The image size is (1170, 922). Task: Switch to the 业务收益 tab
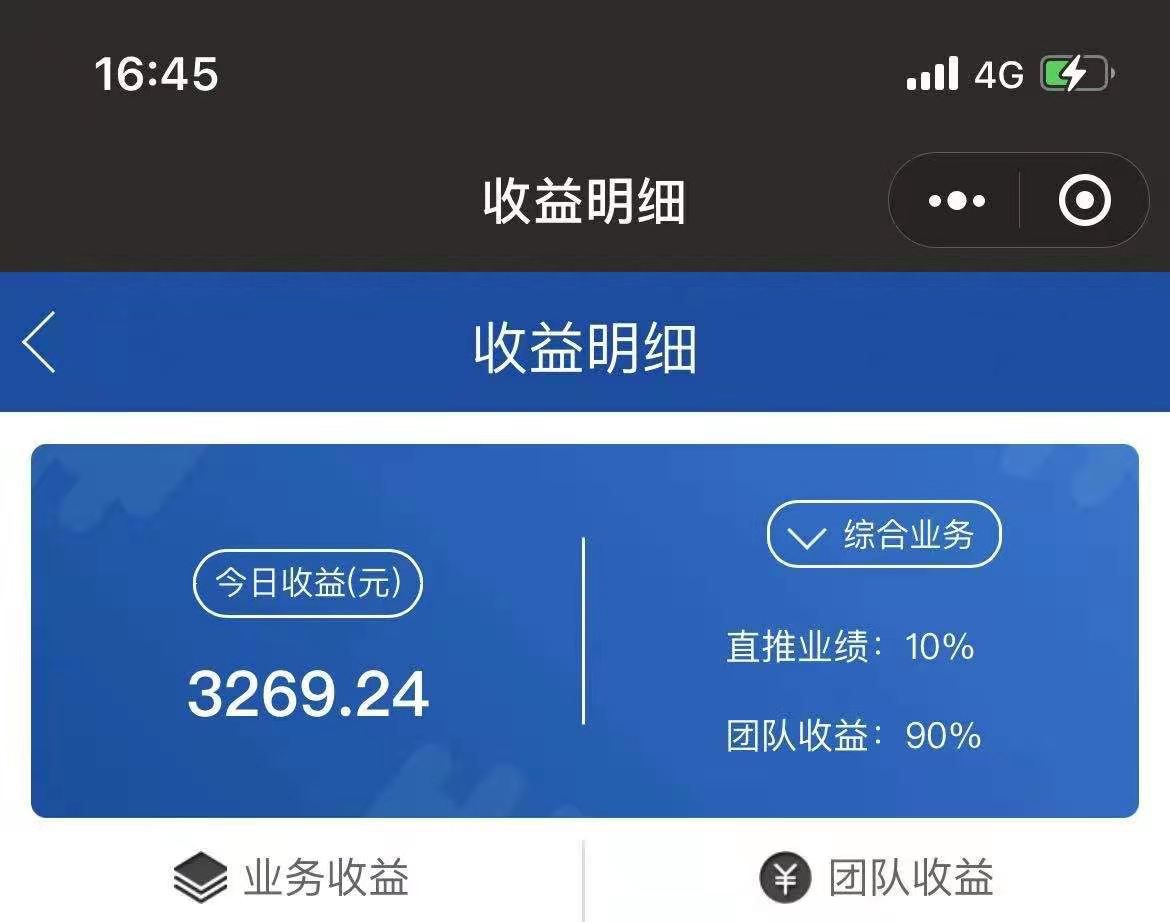(x=292, y=879)
